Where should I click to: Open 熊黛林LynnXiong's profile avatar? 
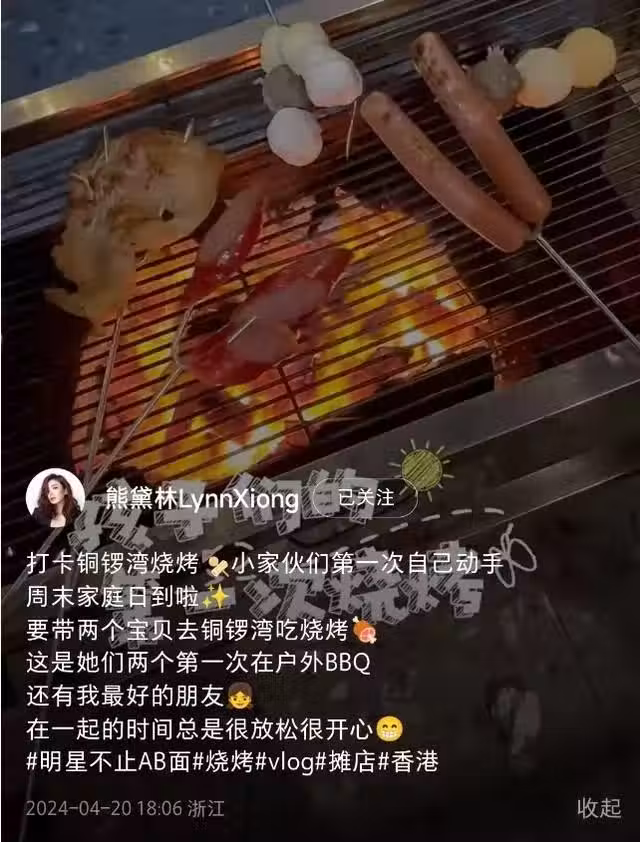(56, 497)
